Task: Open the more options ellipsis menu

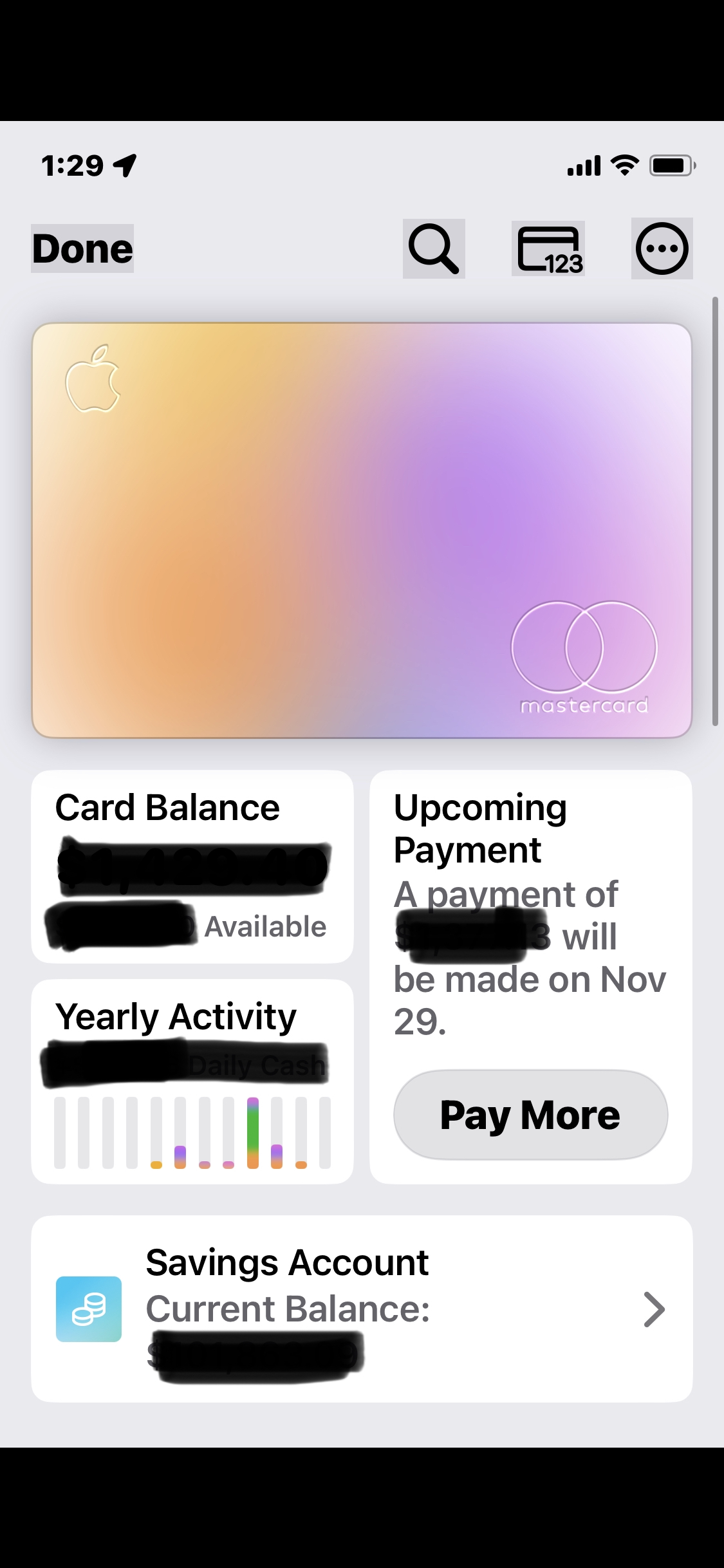Action: click(x=662, y=249)
